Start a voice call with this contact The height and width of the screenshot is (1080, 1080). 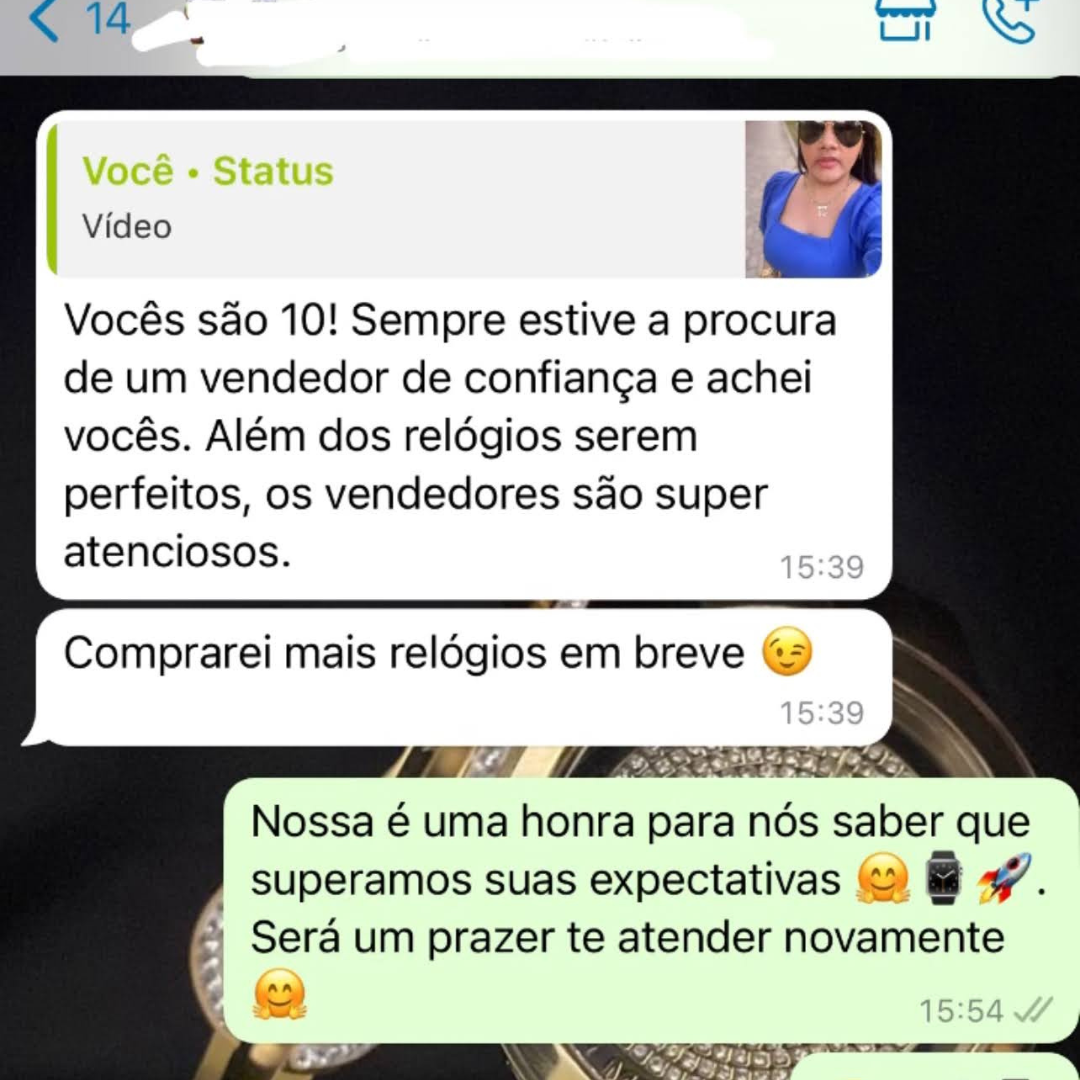point(1008,18)
